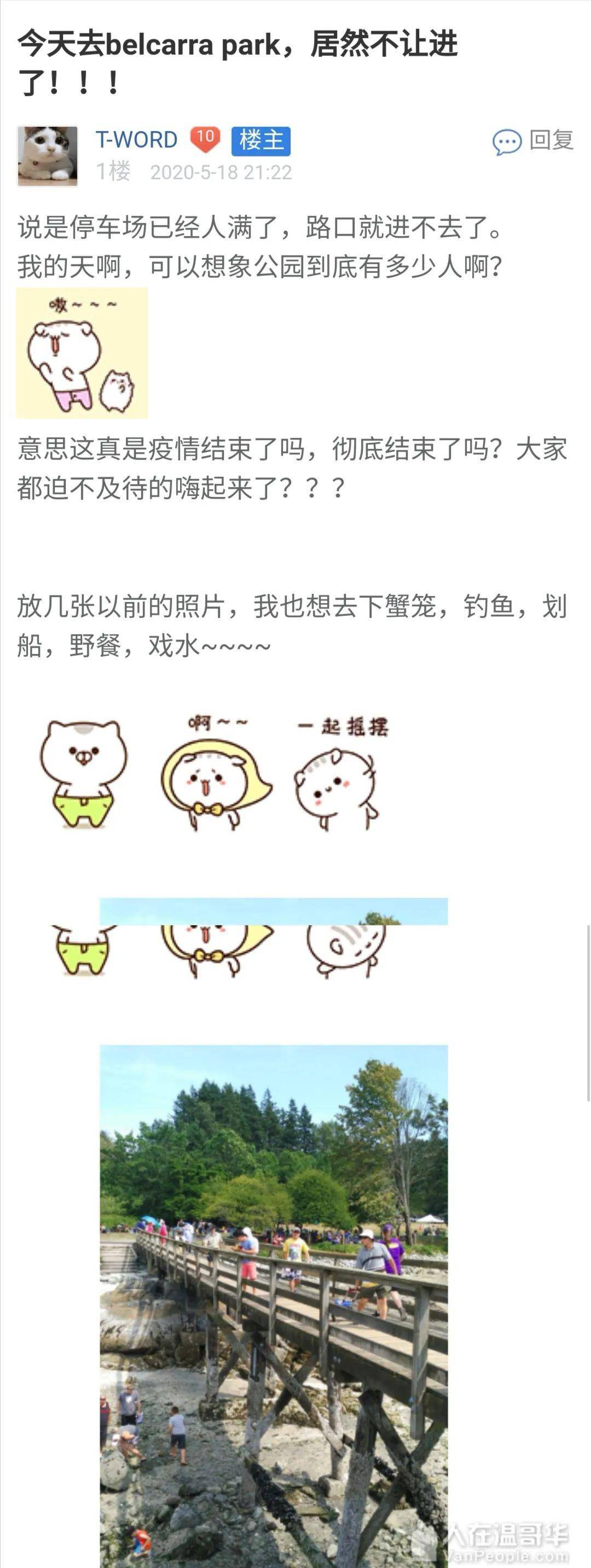Open T-WORD's cat avatar
Screen dimensions: 591x1568
(48, 156)
